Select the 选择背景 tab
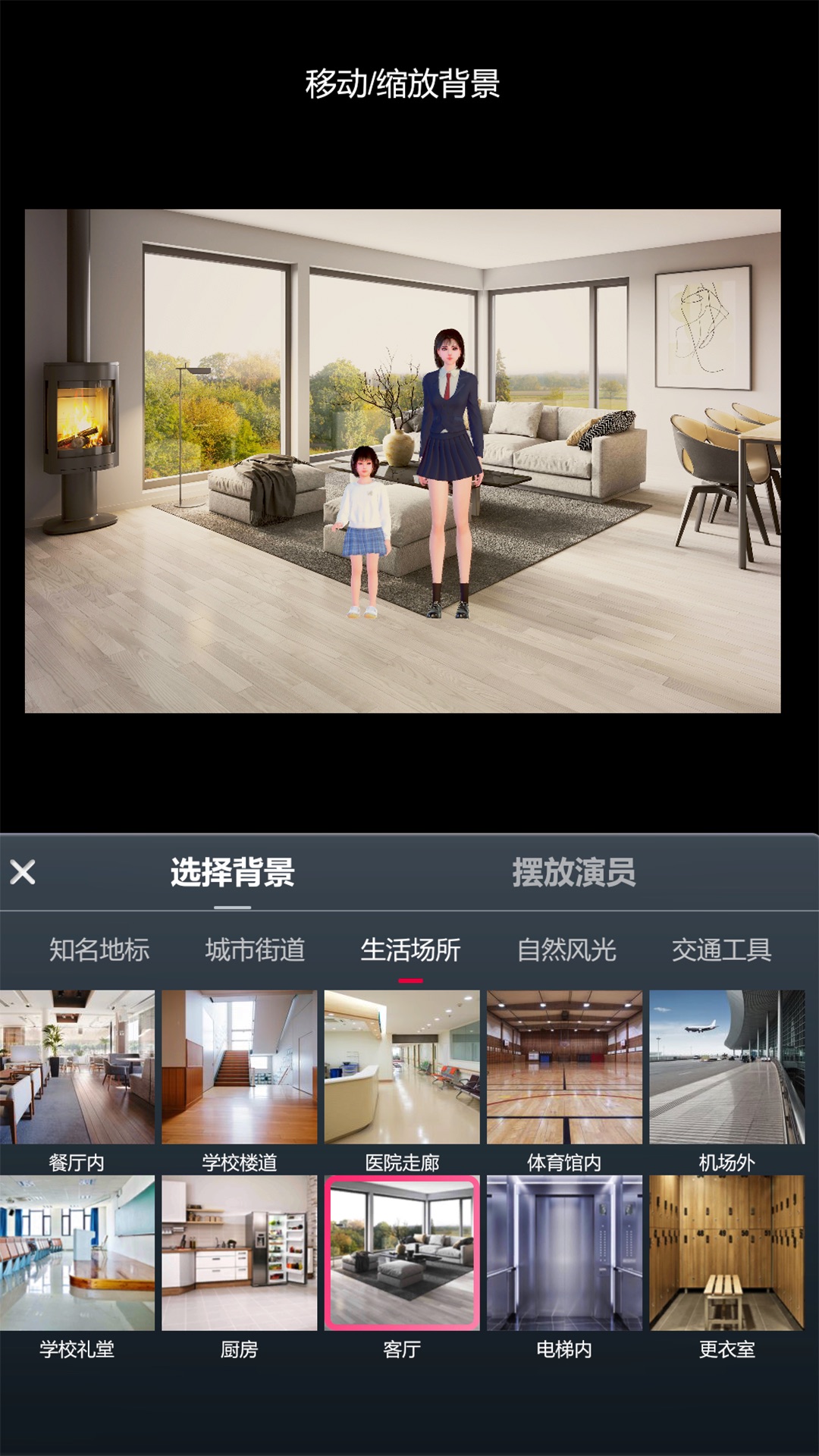The height and width of the screenshot is (1456, 819). (232, 872)
